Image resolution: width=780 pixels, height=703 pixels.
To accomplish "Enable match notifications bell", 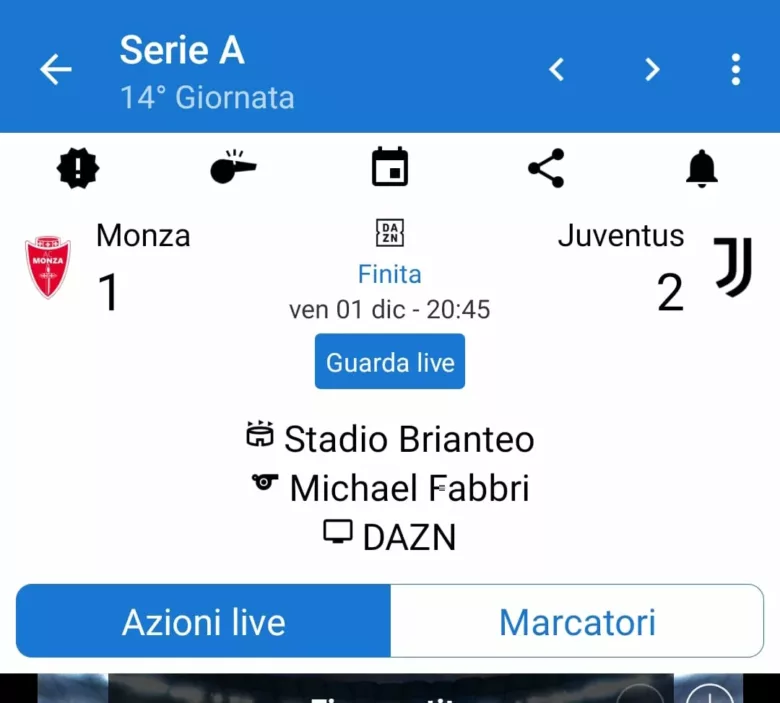I will click(702, 168).
